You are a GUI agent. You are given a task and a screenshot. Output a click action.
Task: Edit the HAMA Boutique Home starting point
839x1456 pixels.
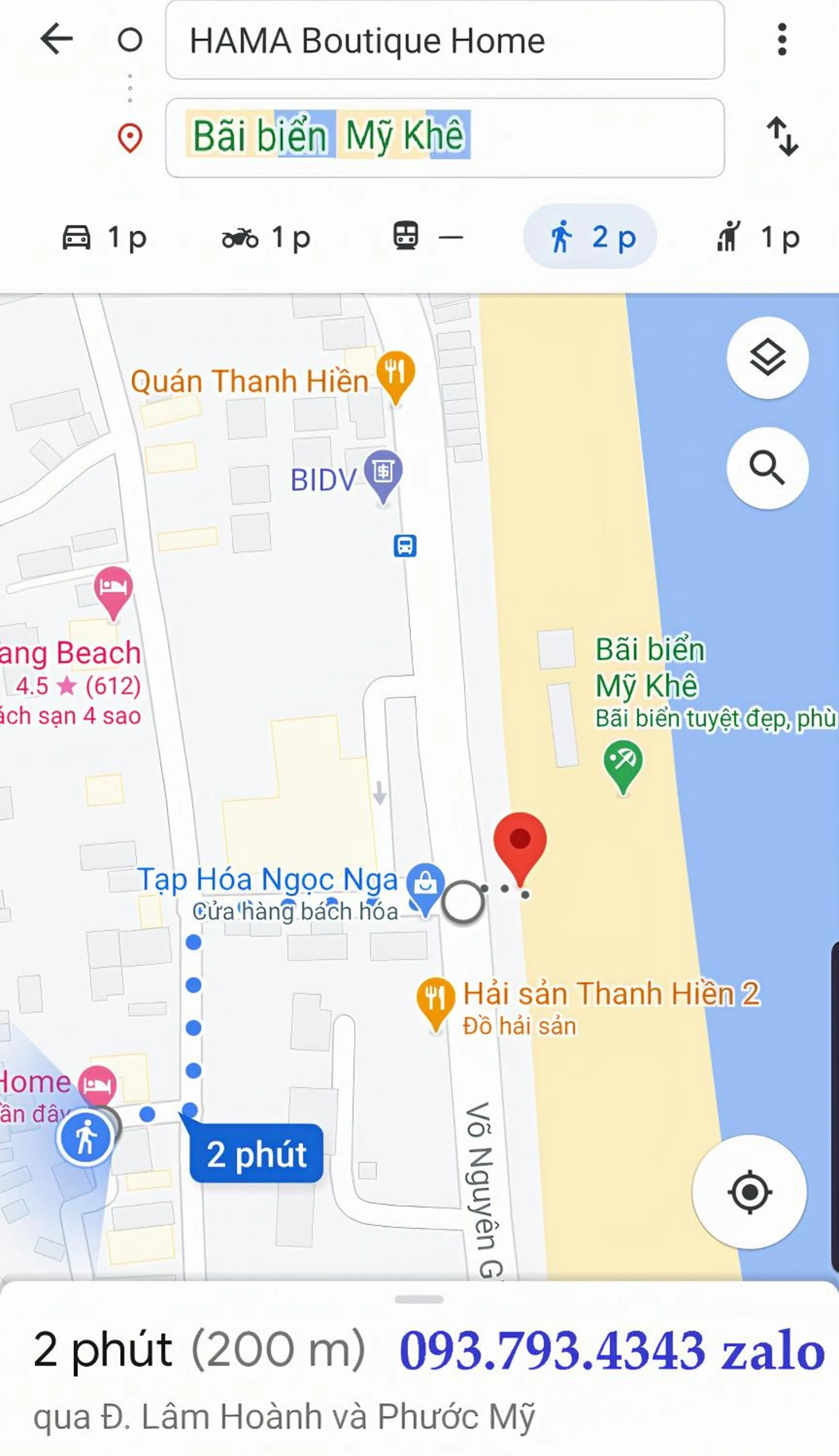444,40
